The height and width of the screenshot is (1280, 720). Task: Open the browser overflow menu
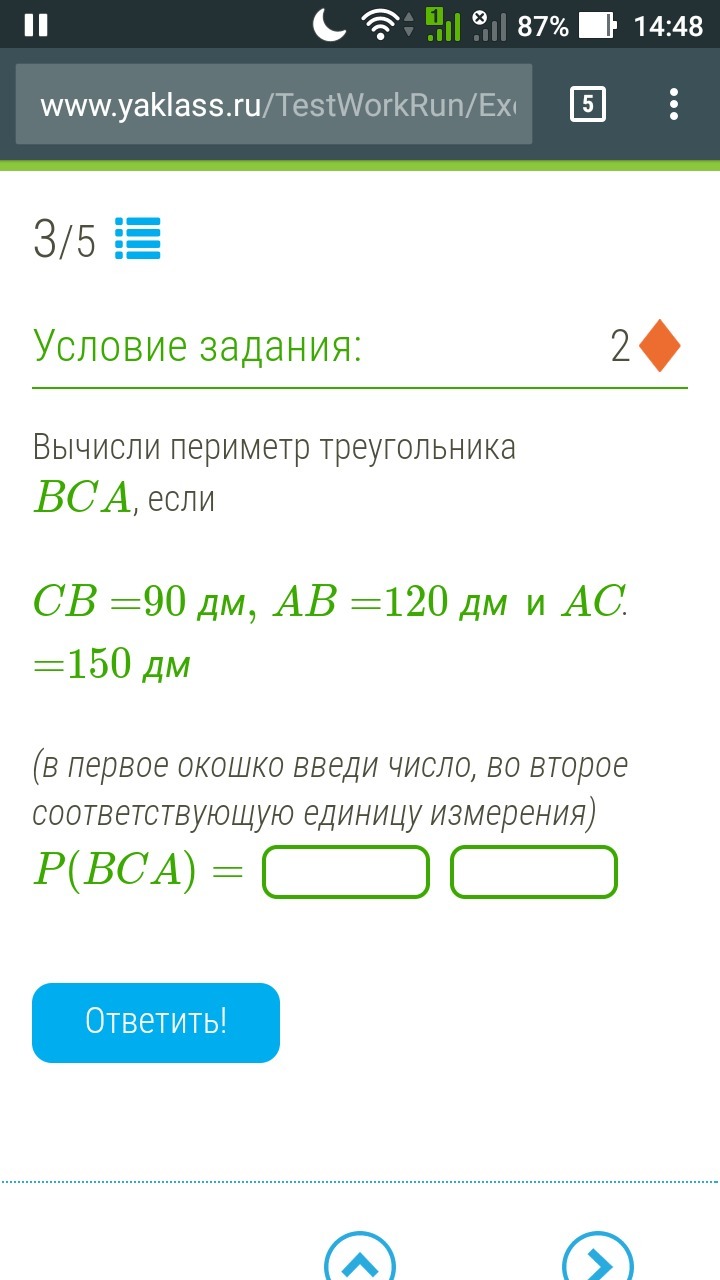[674, 104]
